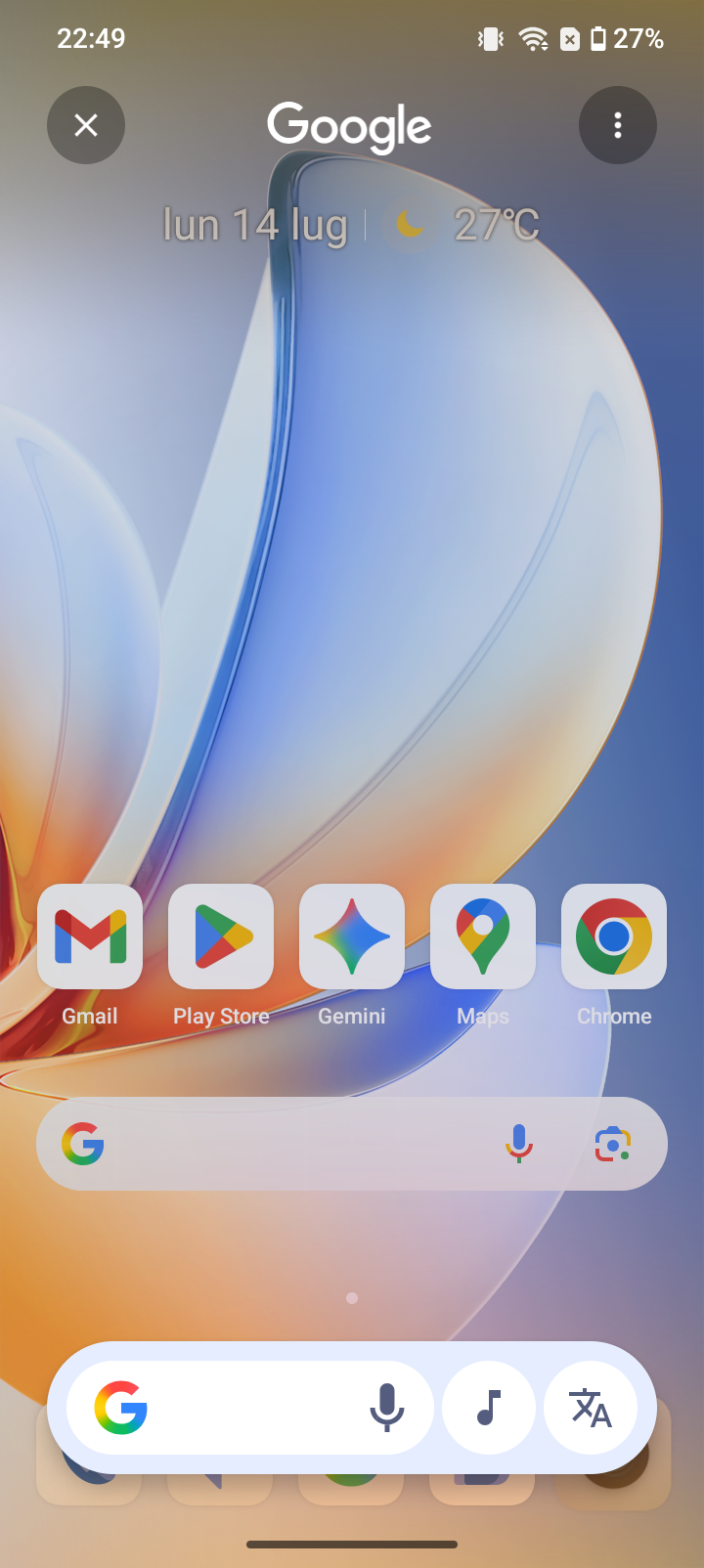Open the Gemini app
704x1568 pixels.
pos(352,936)
